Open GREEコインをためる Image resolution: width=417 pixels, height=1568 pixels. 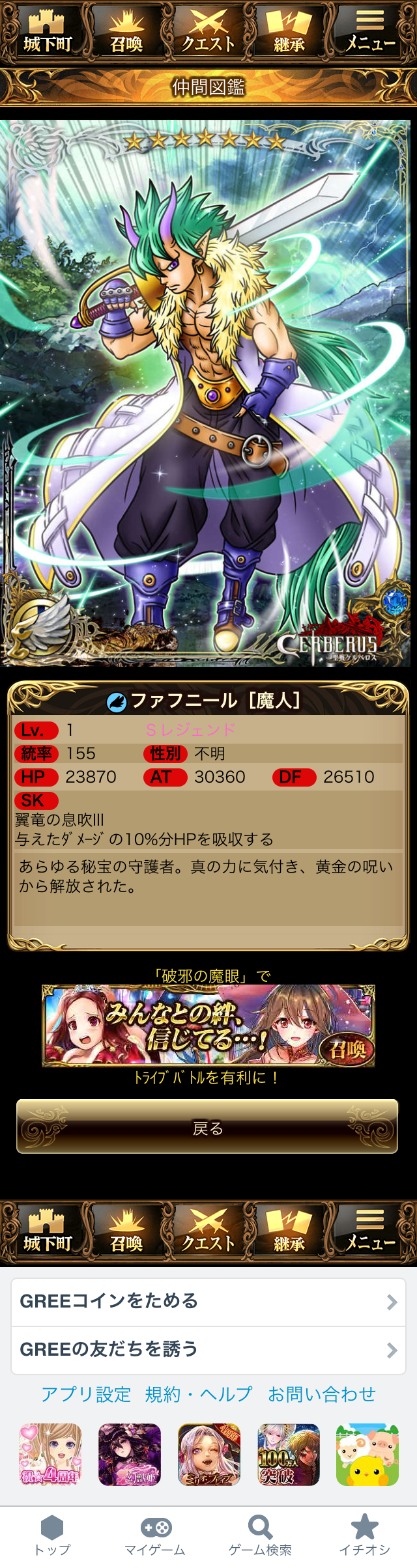click(208, 1301)
